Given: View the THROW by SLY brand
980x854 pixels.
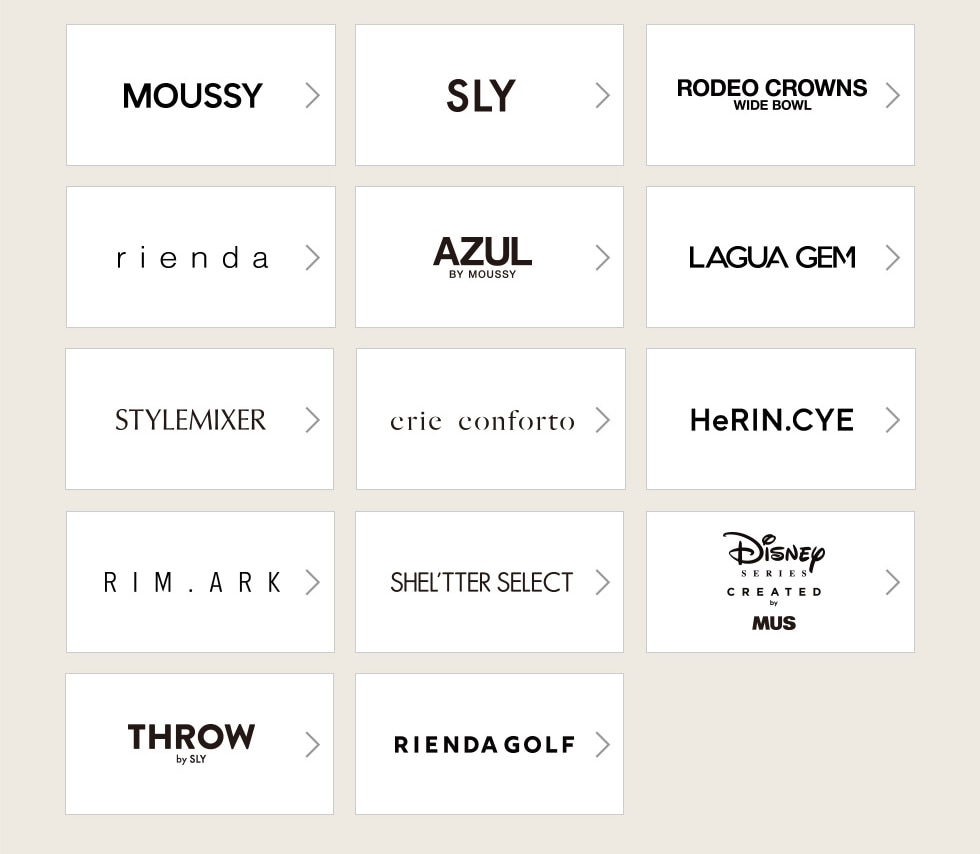Looking at the screenshot, I should (199, 744).
